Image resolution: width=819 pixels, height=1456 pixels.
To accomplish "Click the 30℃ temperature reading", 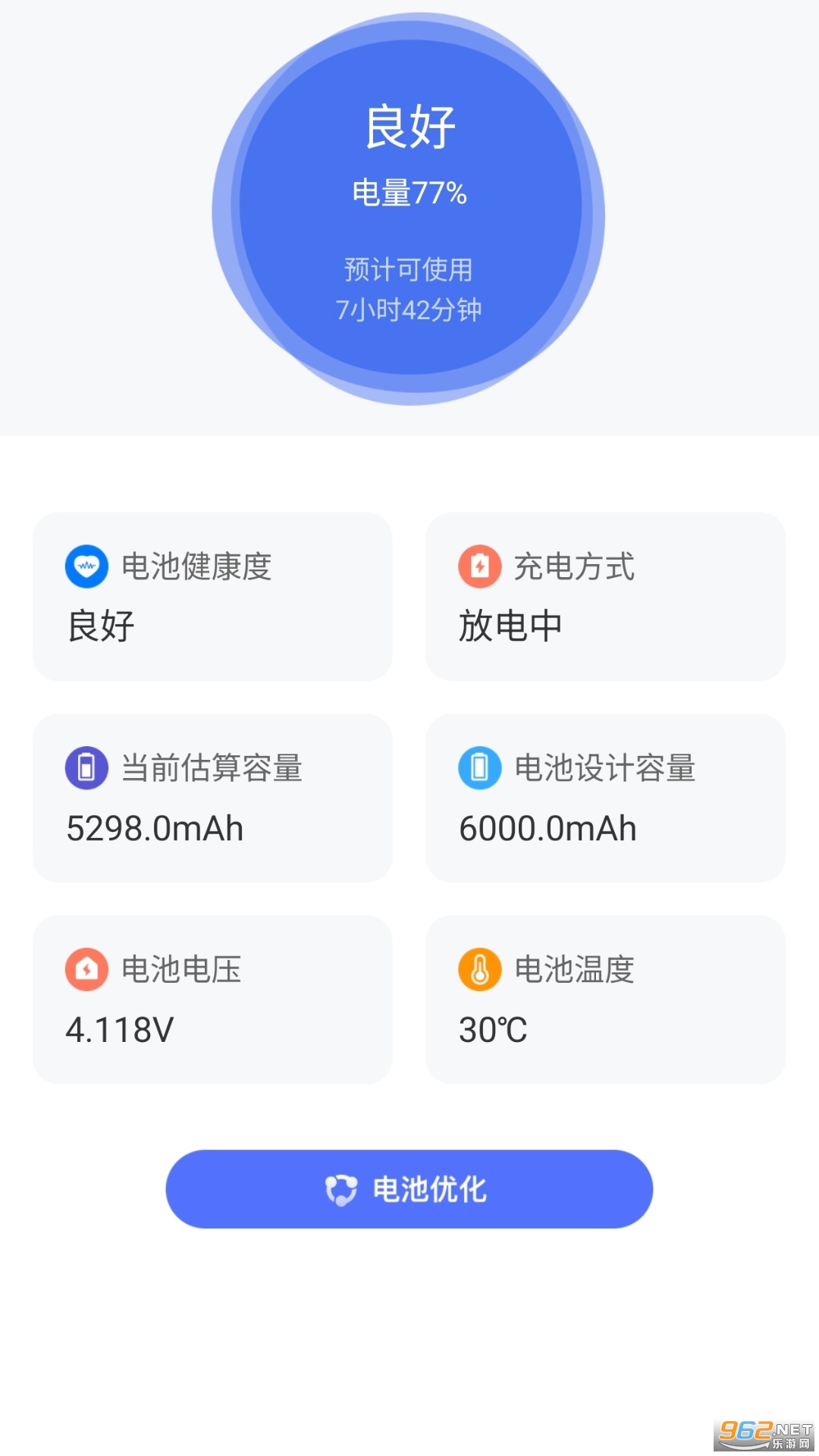I will (494, 1029).
